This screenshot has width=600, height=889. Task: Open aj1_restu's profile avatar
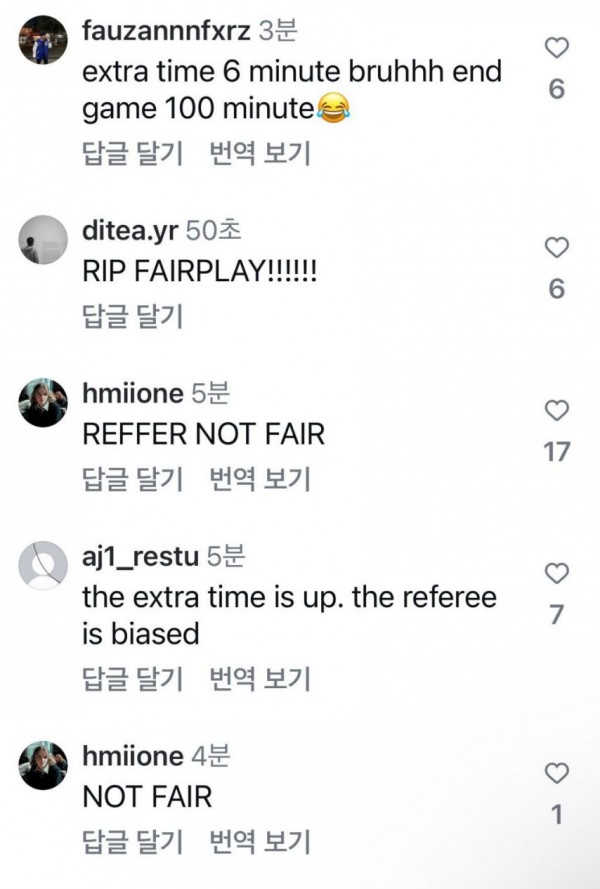coord(44,566)
